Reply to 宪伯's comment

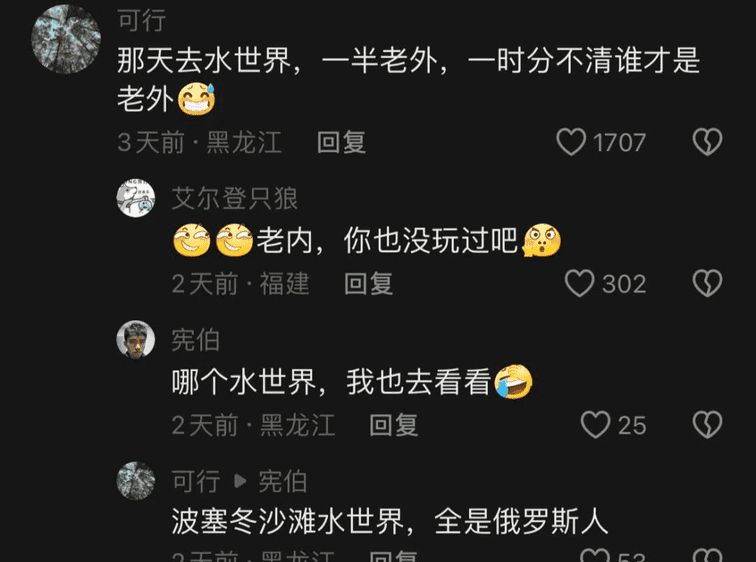click(394, 425)
